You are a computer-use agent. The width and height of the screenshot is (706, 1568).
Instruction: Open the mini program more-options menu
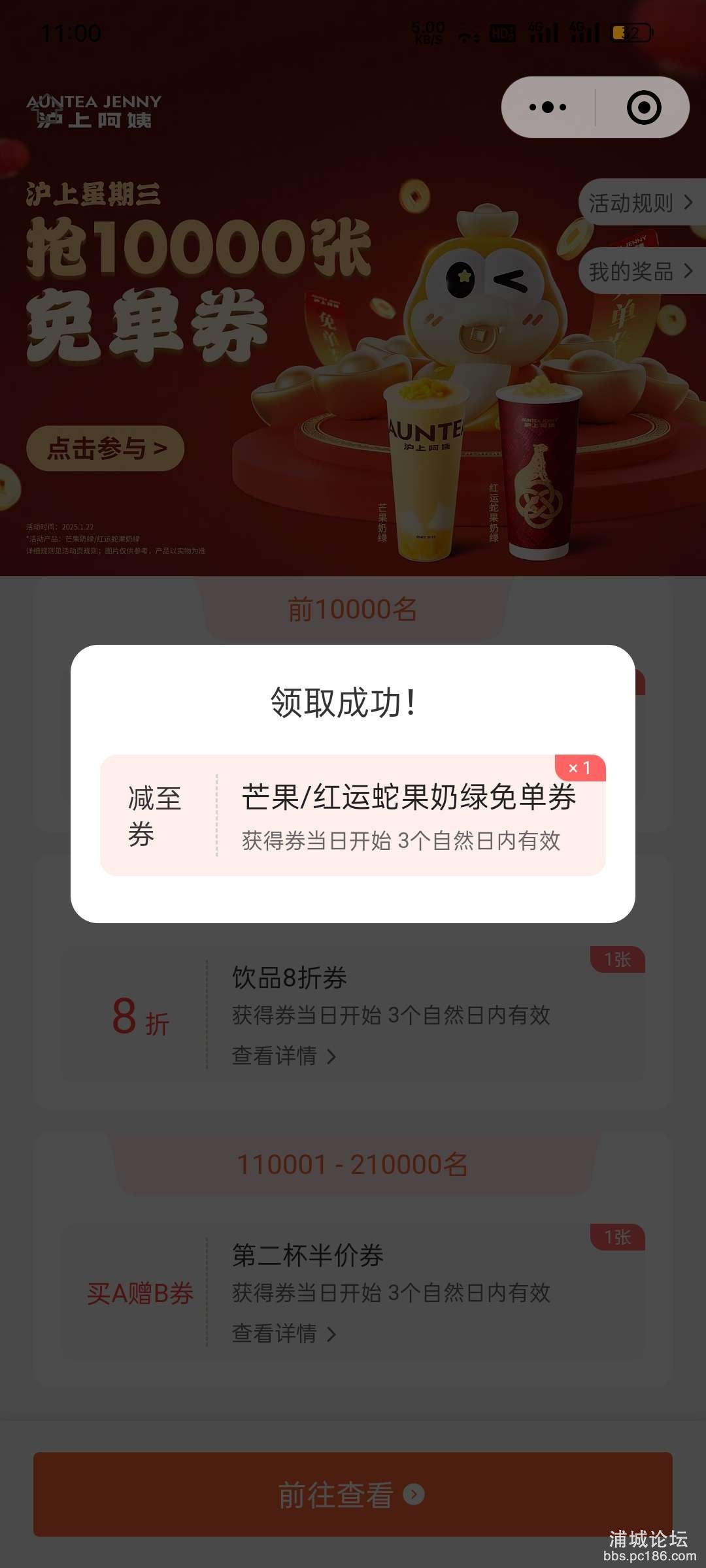[548, 107]
